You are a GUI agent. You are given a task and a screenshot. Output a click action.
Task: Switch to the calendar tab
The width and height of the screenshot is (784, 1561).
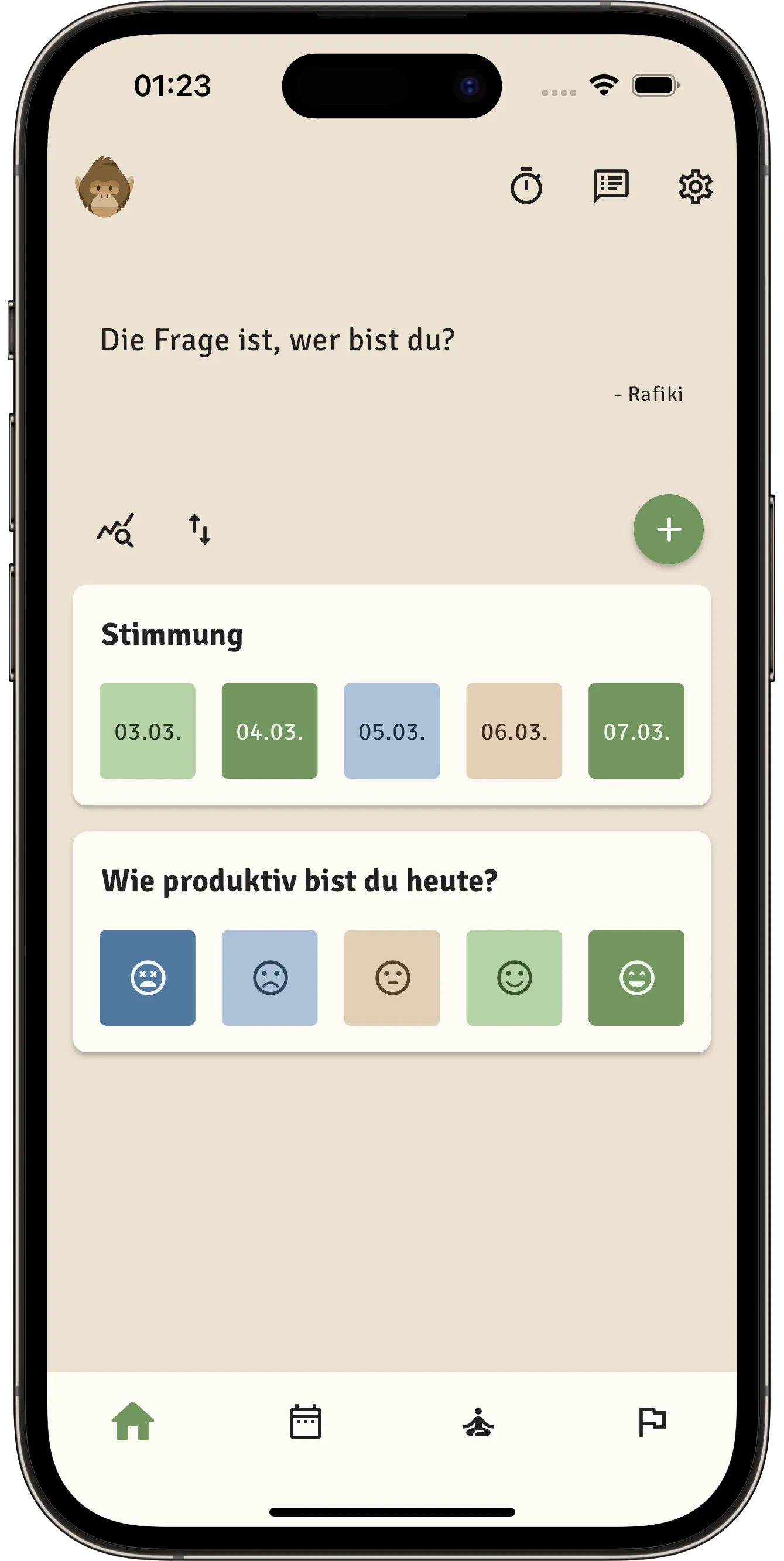(306, 1422)
